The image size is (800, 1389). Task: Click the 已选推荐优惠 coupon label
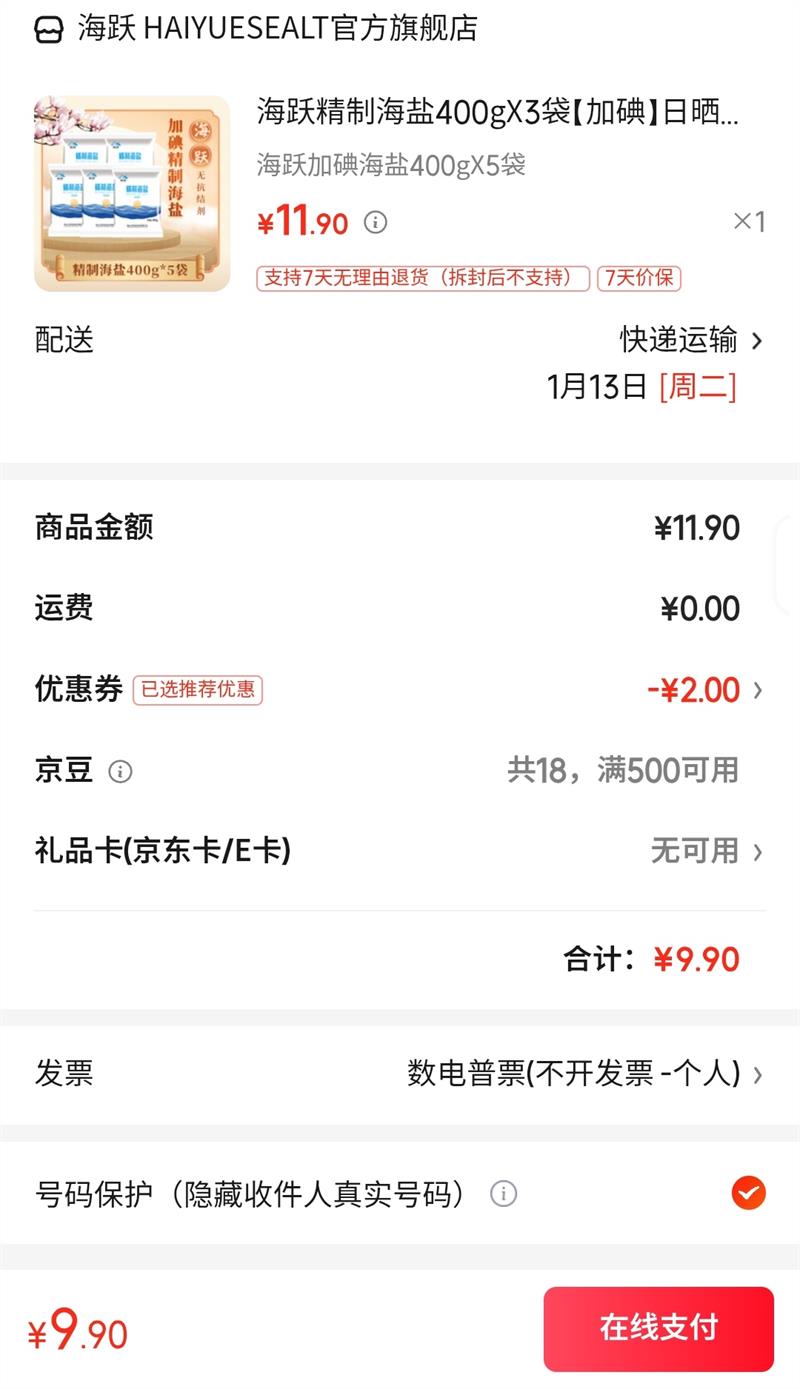[197, 690]
